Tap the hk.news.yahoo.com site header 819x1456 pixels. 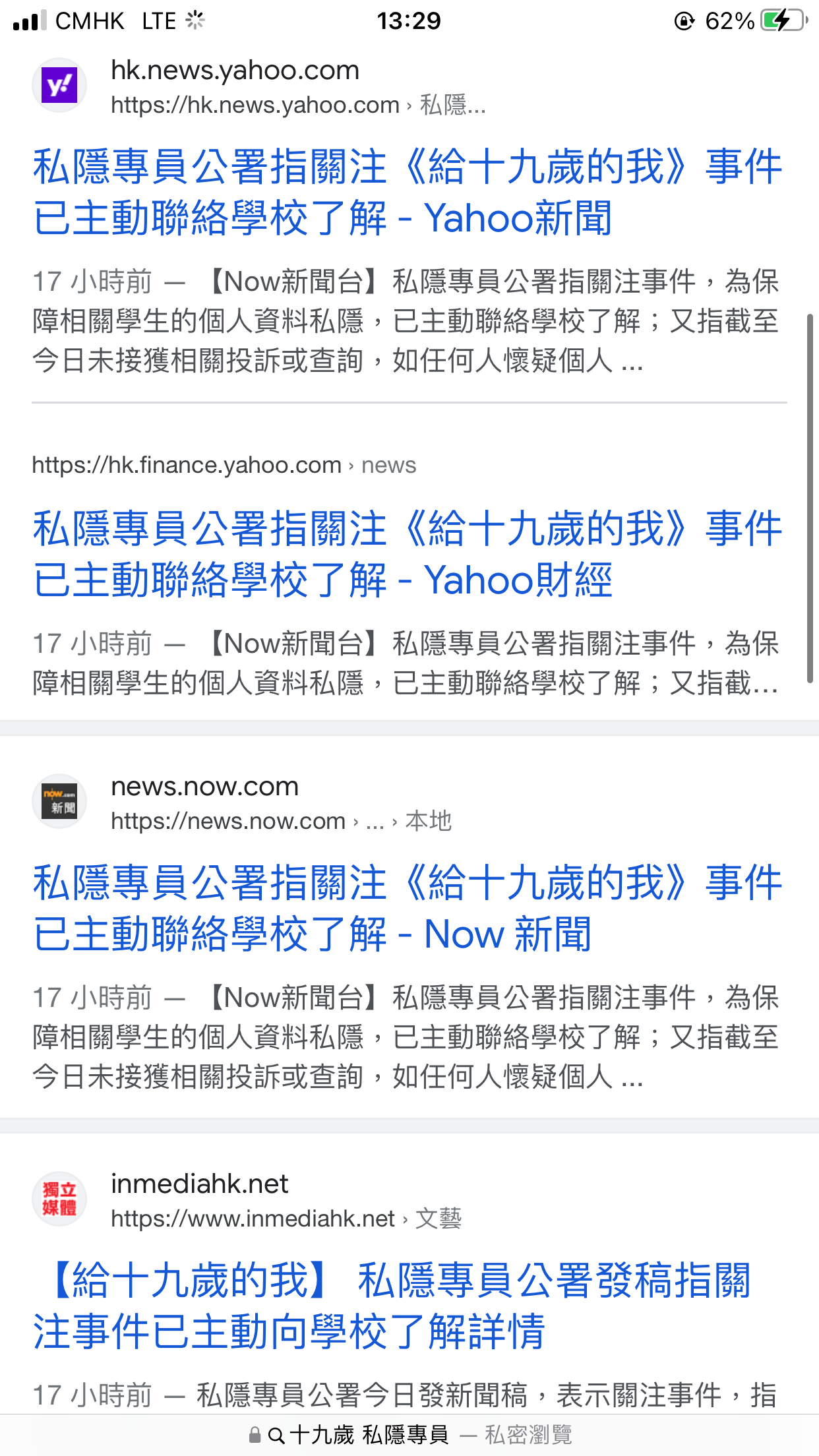pyautogui.click(x=259, y=86)
